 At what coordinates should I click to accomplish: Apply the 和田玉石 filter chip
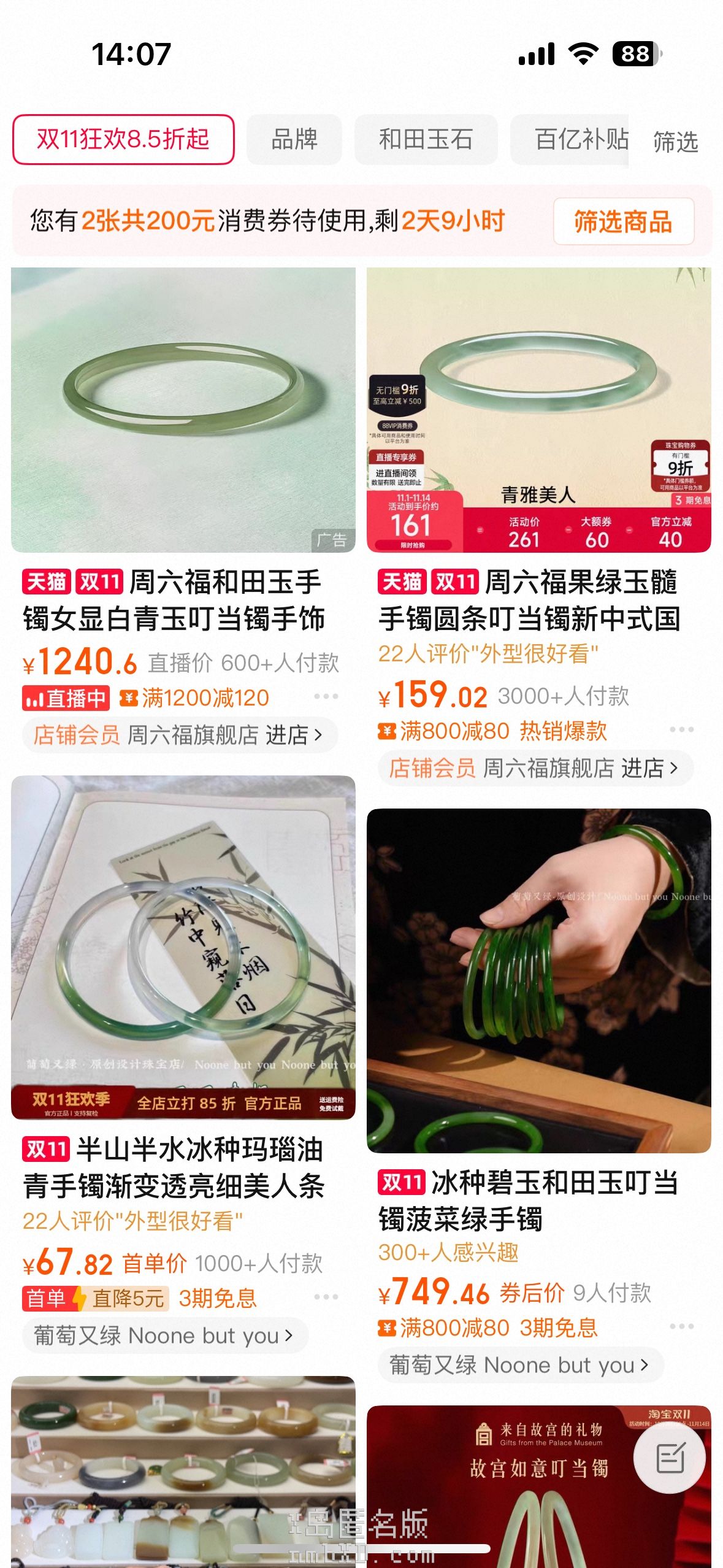click(x=426, y=139)
